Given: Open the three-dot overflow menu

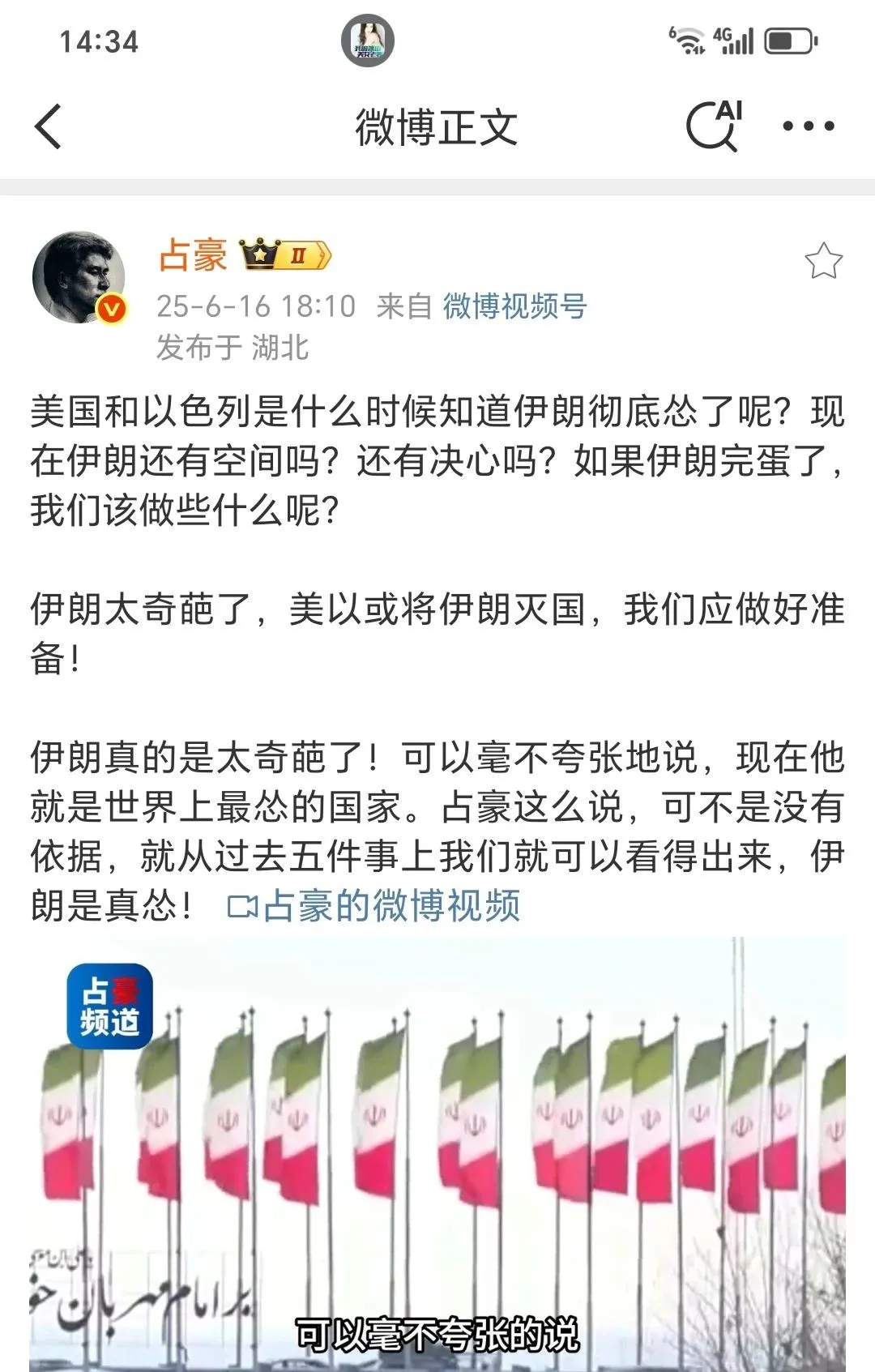Looking at the screenshot, I should point(808,126).
